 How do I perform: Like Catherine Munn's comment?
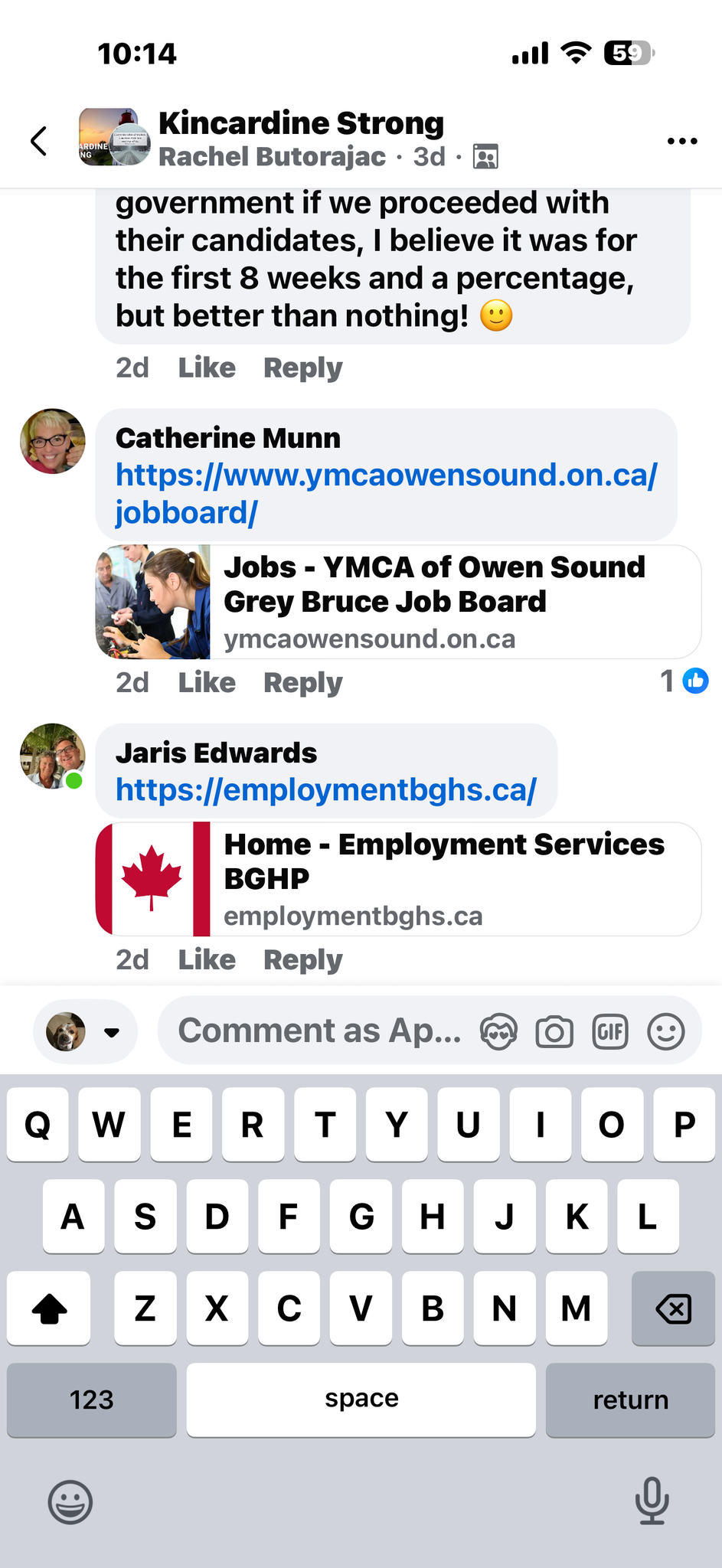pyautogui.click(x=207, y=682)
